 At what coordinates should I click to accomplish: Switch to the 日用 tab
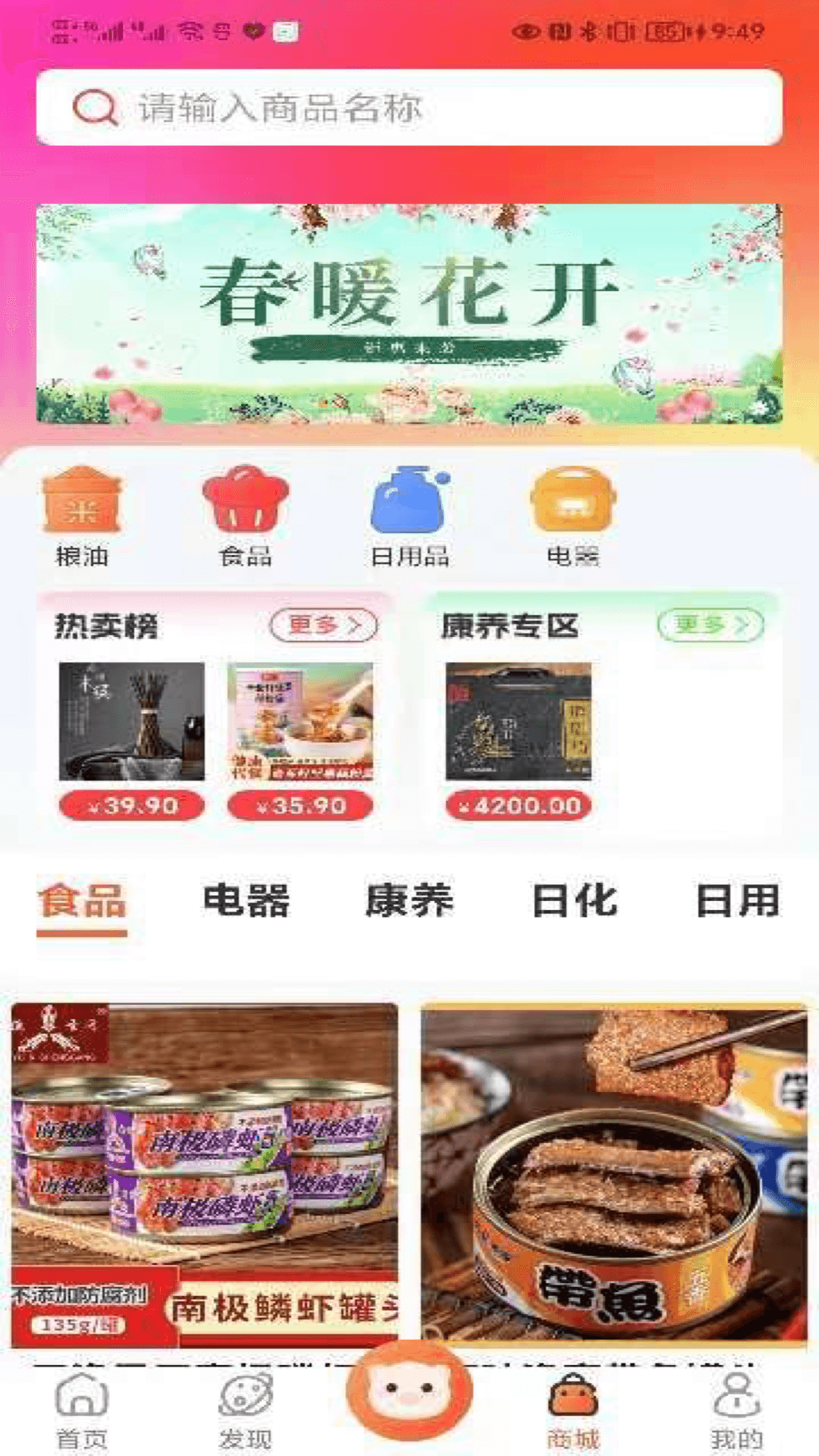pos(737,901)
